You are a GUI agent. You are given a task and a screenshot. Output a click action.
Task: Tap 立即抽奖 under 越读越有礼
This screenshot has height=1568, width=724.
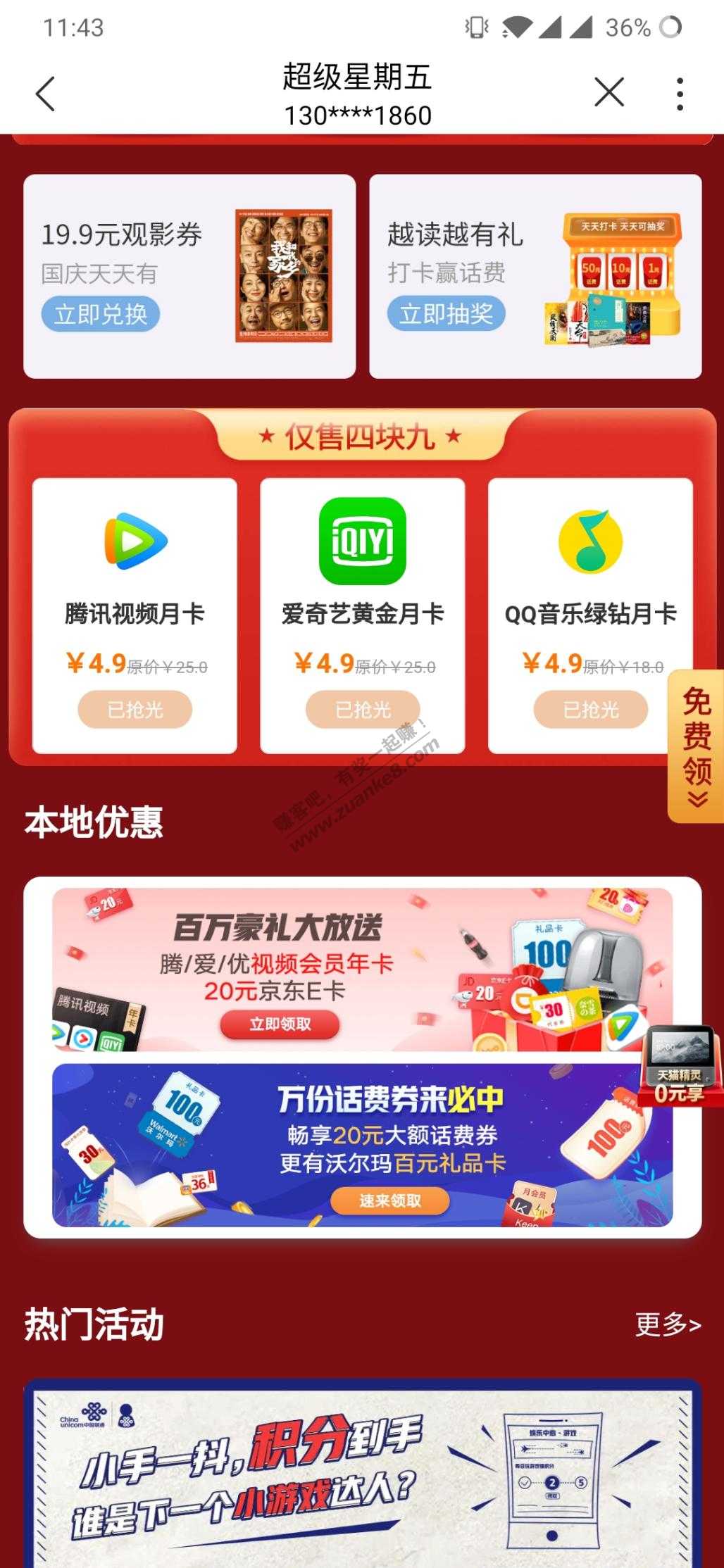click(x=446, y=314)
